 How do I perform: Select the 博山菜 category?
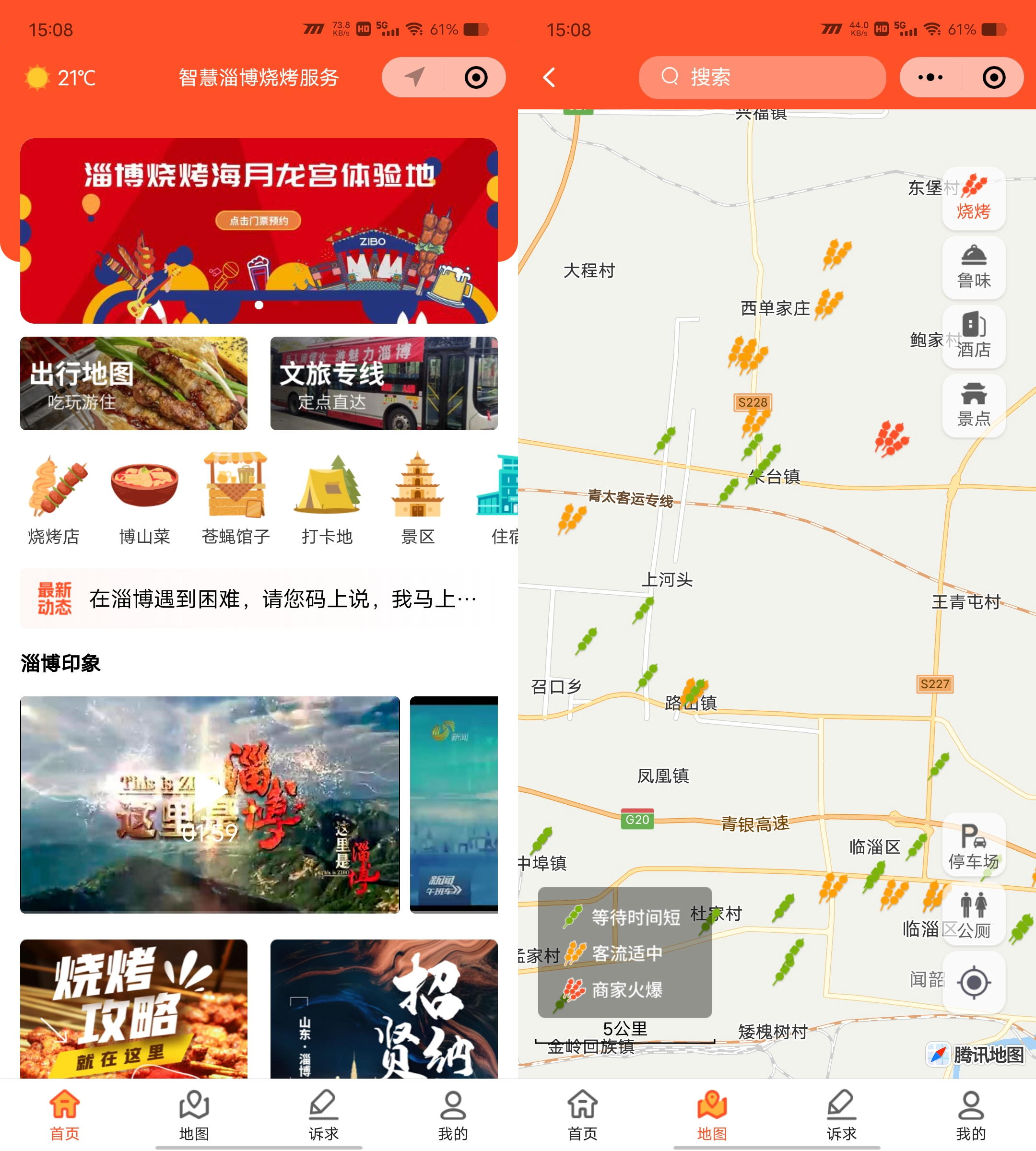(144, 499)
